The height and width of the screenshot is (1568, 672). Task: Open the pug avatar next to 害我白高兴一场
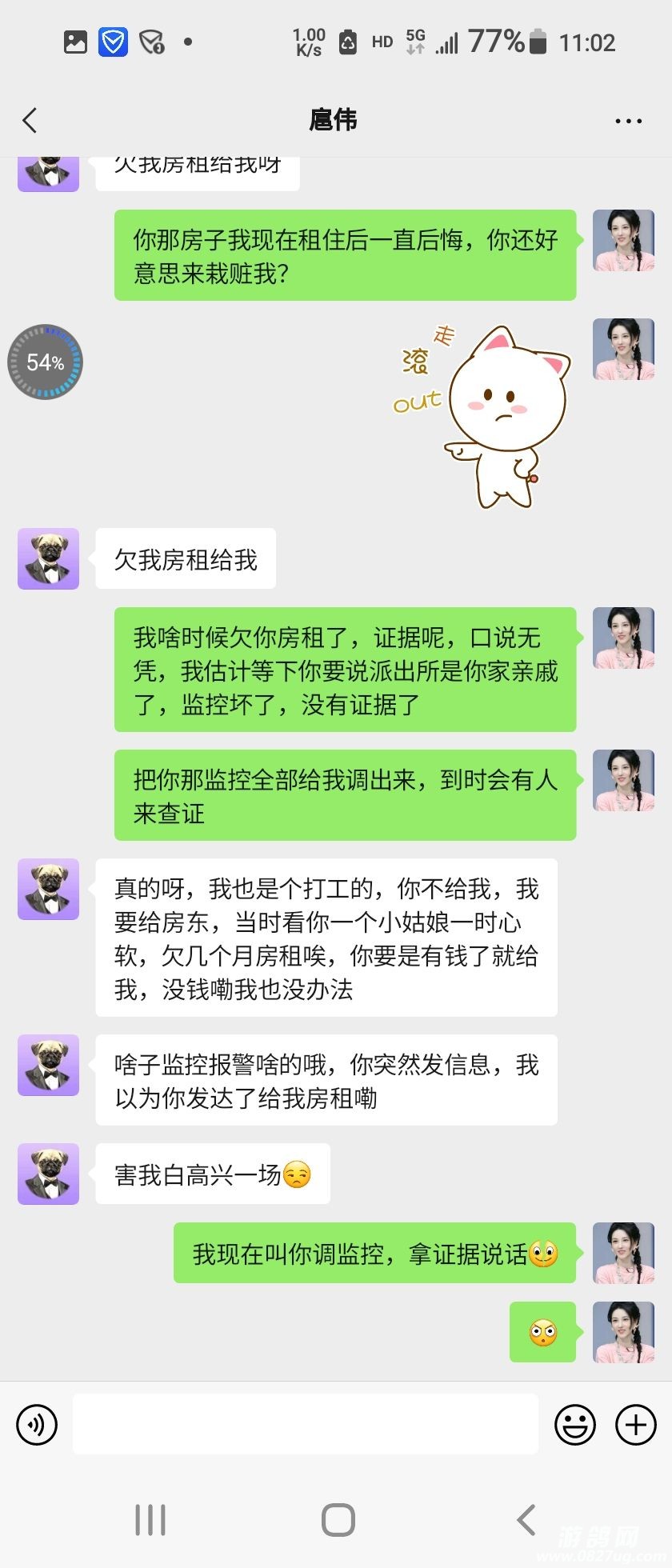[x=49, y=1174]
